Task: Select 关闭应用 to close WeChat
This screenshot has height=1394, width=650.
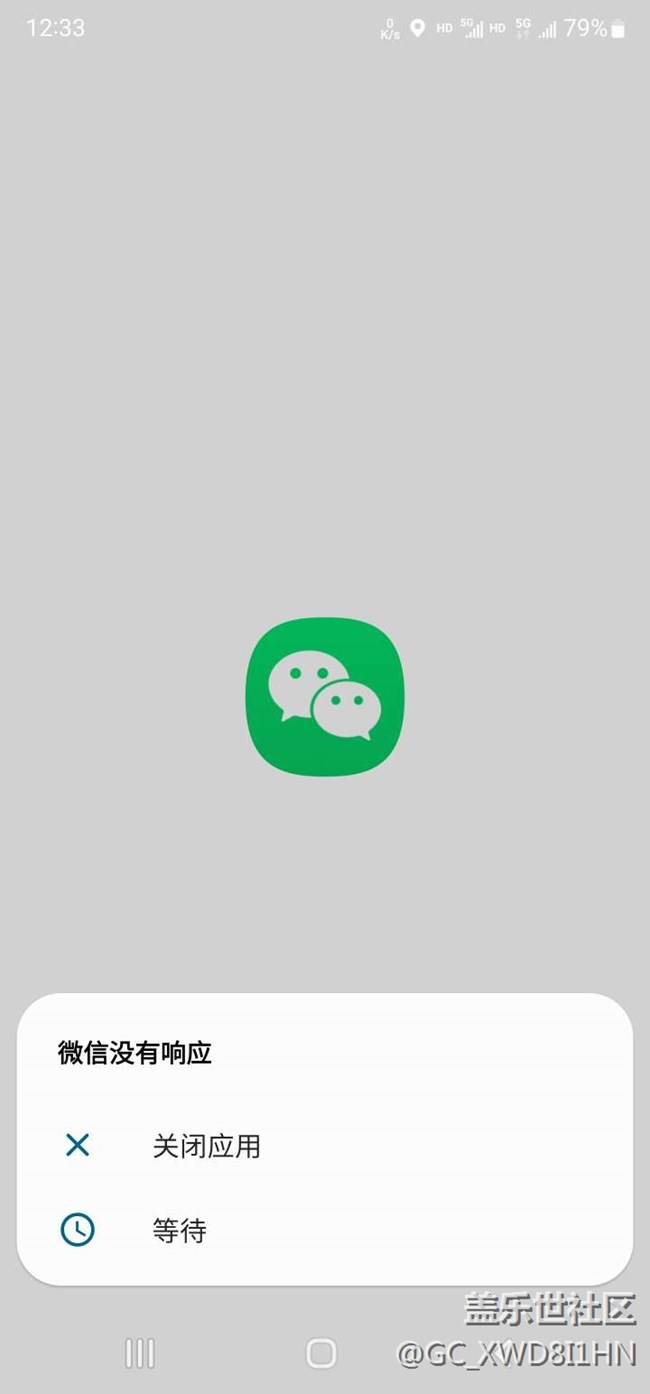Action: tap(206, 1146)
